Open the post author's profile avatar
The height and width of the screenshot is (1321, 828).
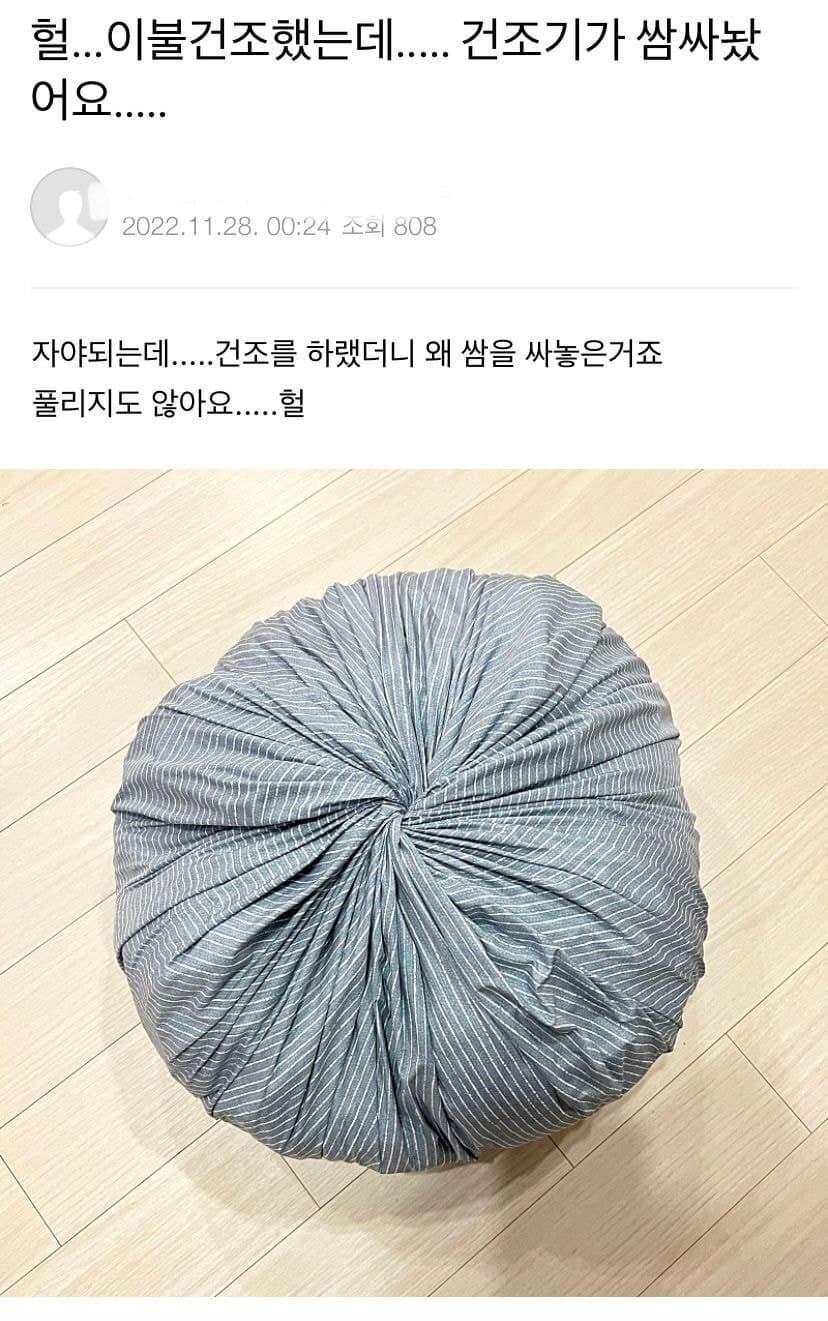click(x=70, y=207)
